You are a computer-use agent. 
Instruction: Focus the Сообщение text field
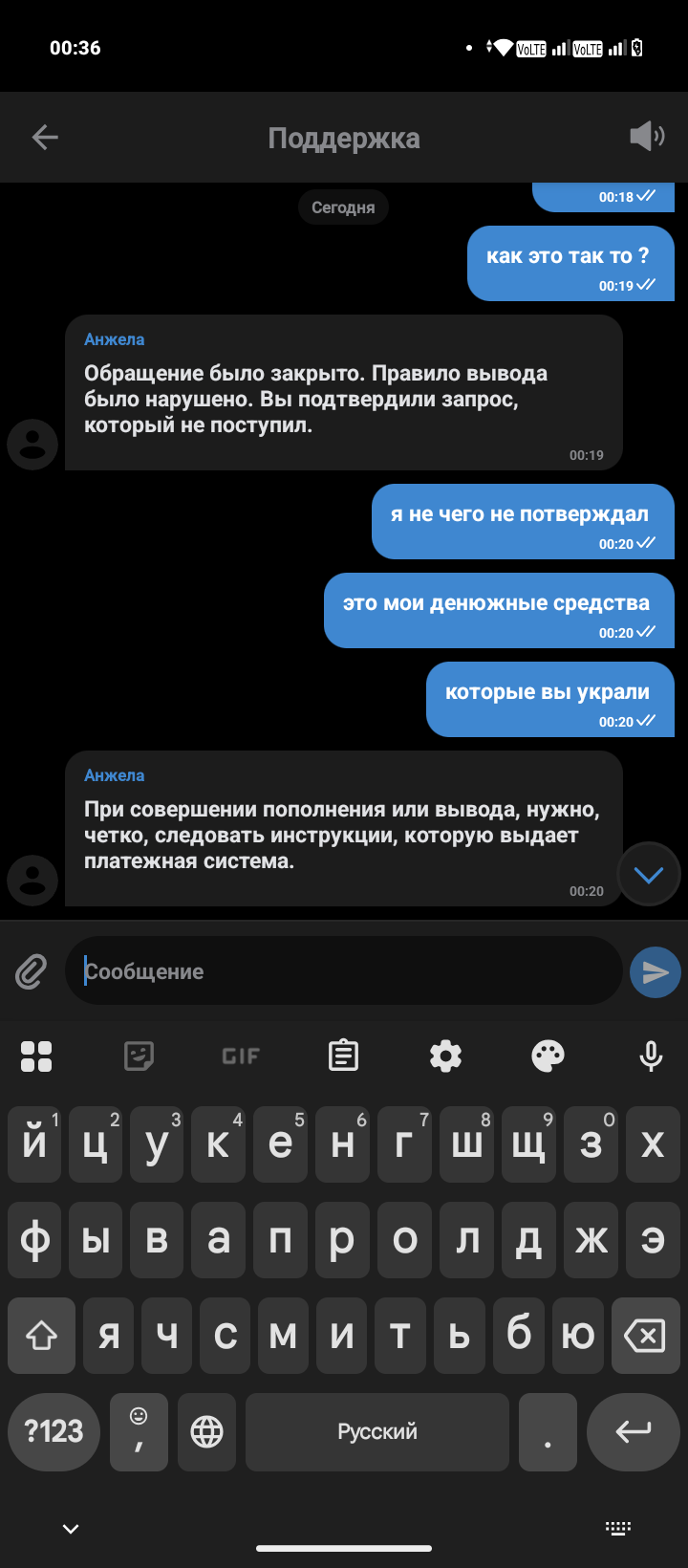pos(344,971)
